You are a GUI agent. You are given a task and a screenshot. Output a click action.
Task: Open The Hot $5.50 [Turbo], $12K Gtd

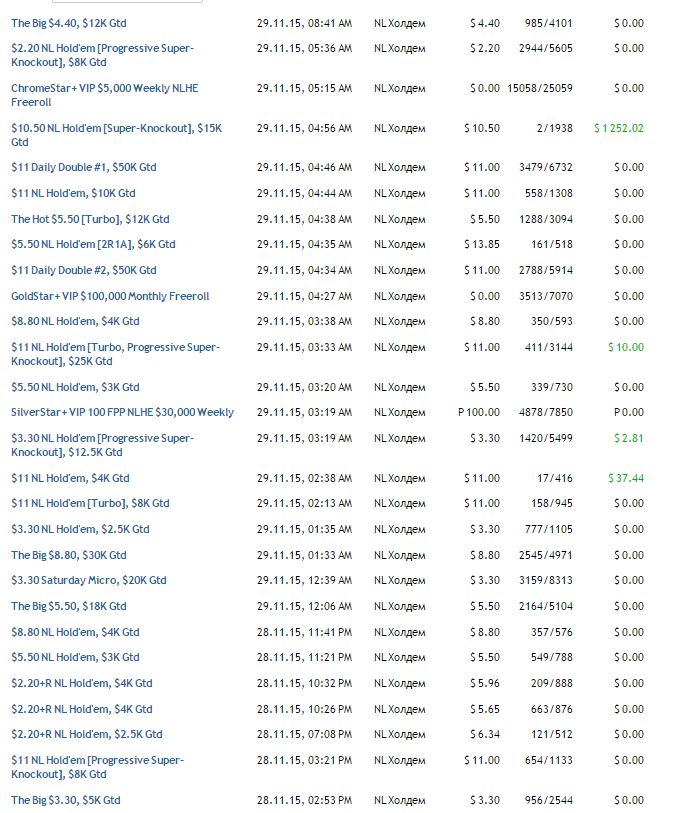90,219
